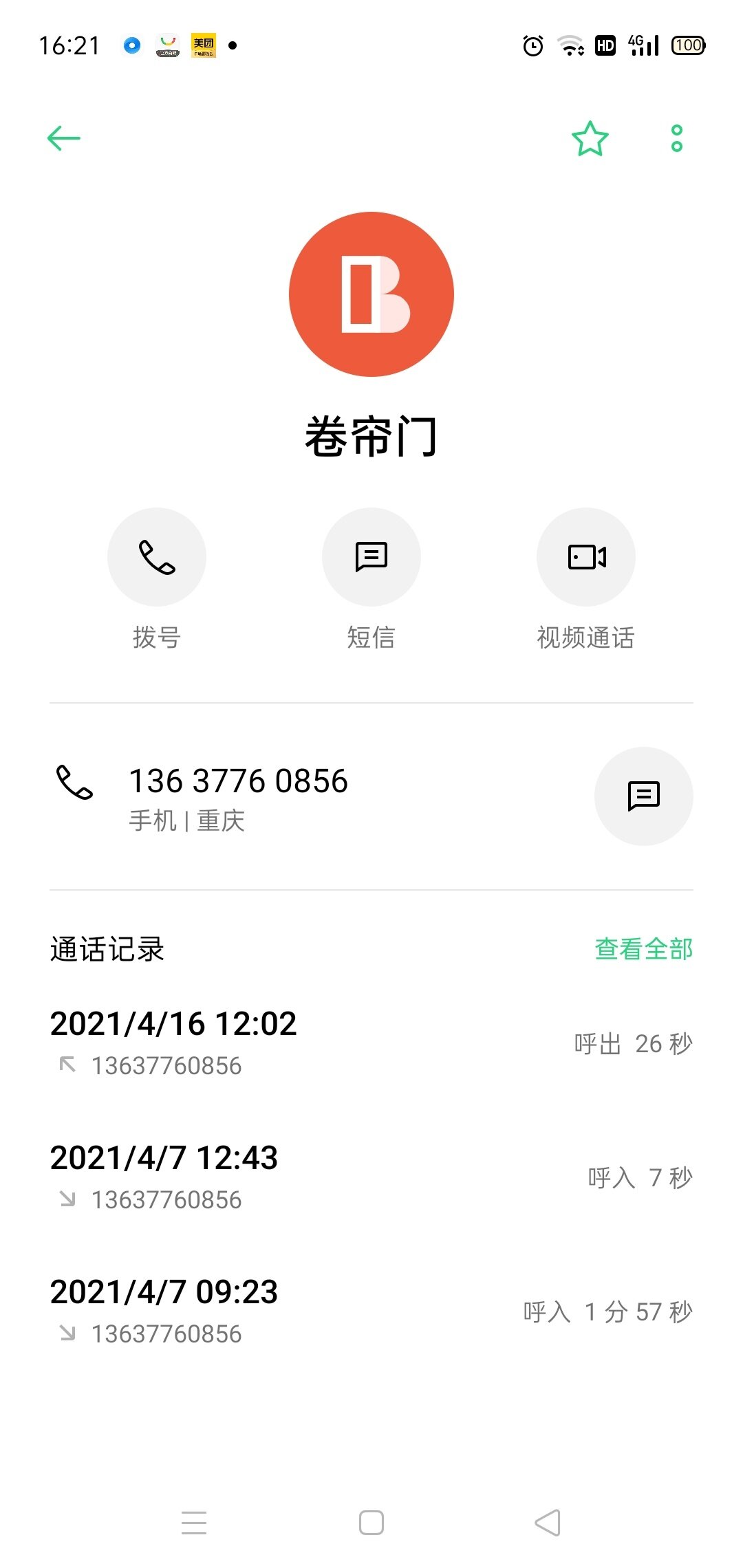Open the 2021/4/7 12:43 incoming call record
This screenshot has width=743, height=1568.
click(x=371, y=1177)
